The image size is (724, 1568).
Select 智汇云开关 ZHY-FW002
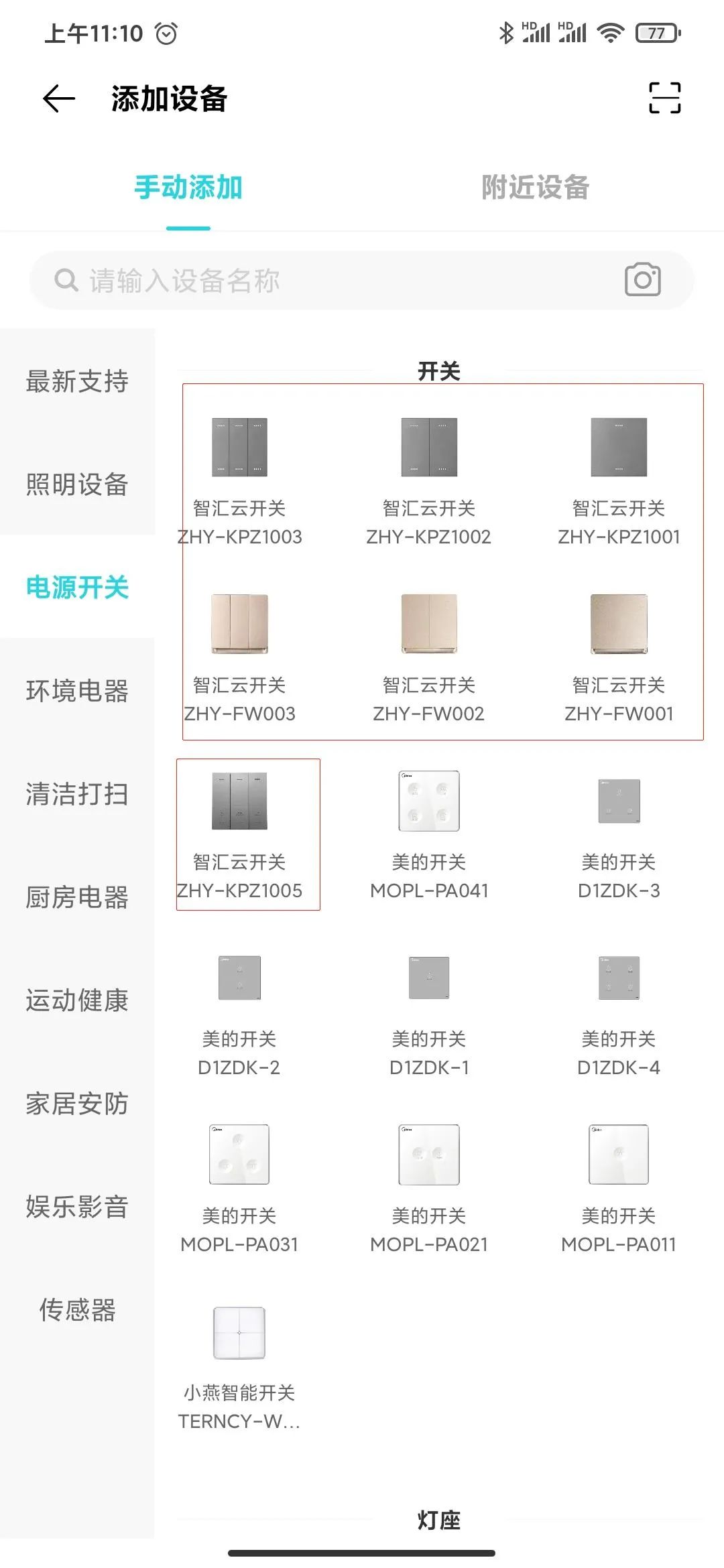(429, 657)
